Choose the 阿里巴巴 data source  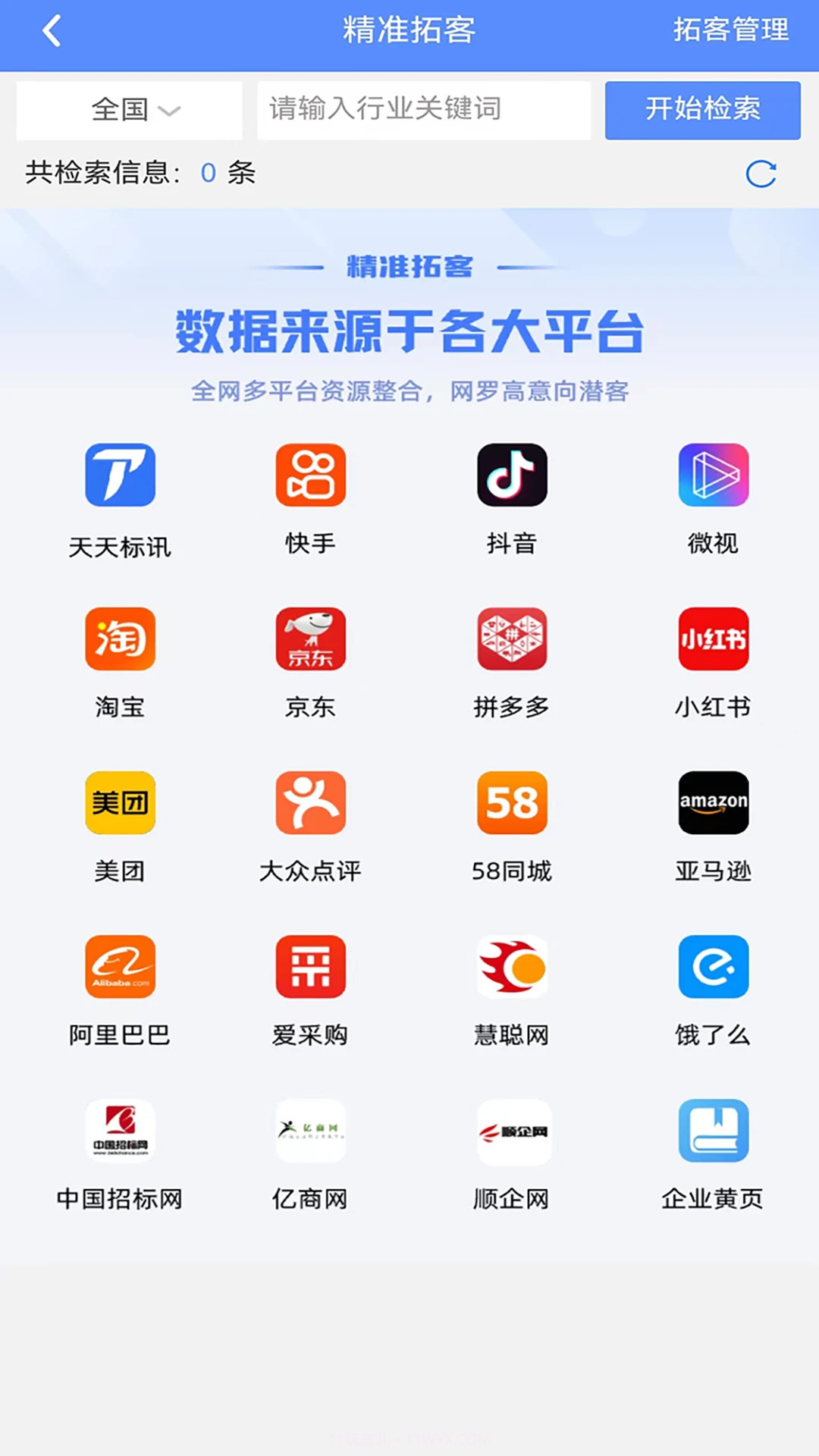(120, 966)
